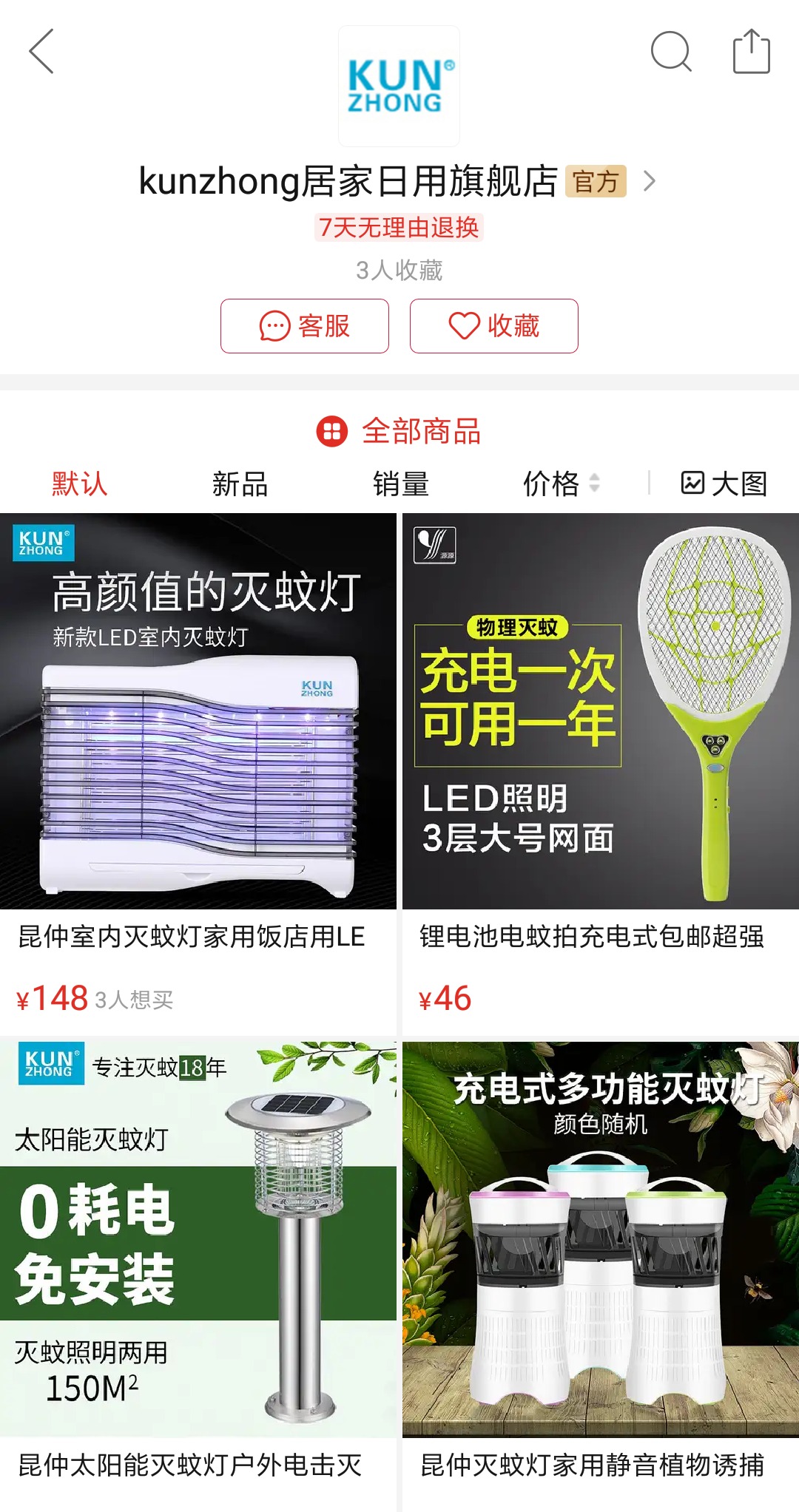Sort products by 销量 sales
This screenshot has width=799, height=1512.
tap(400, 484)
